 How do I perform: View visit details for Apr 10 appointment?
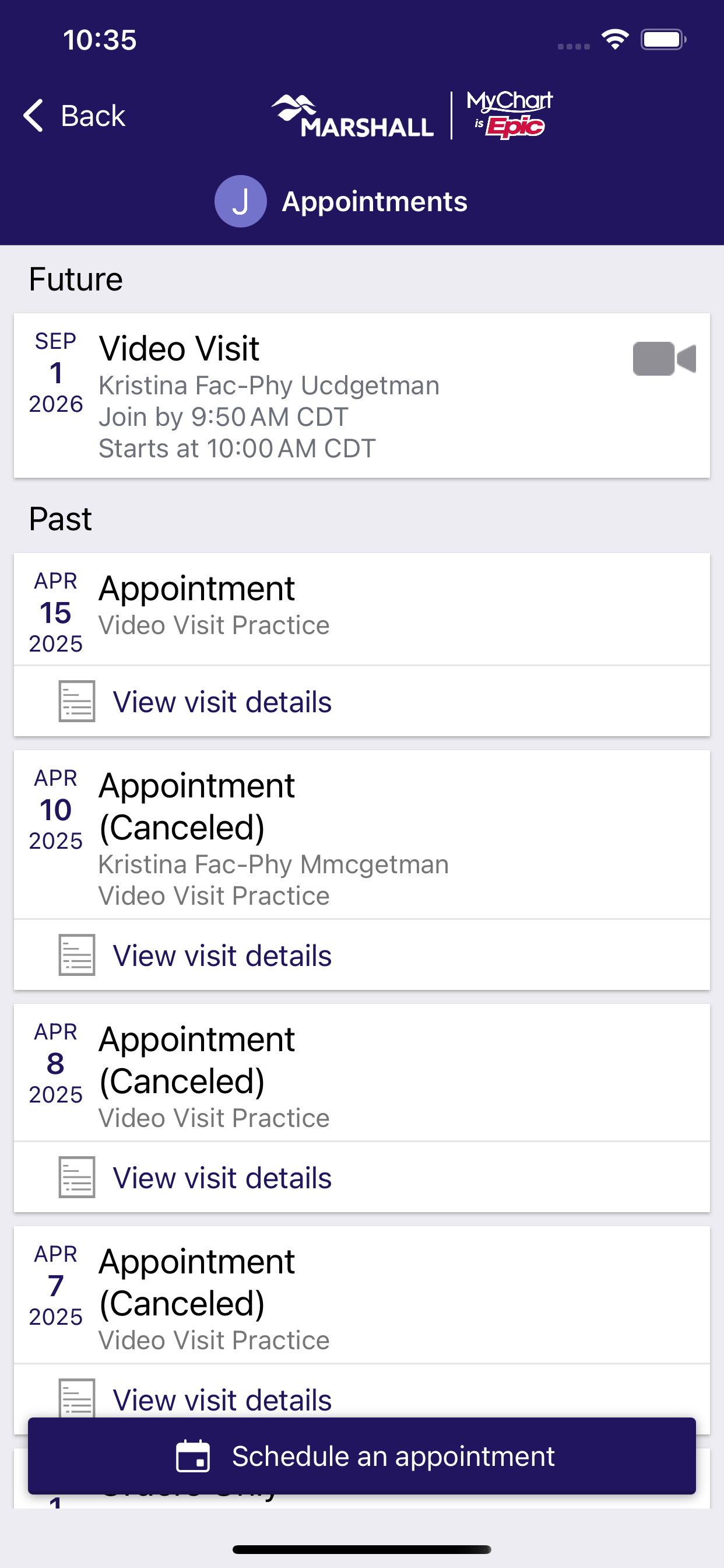tap(362, 955)
